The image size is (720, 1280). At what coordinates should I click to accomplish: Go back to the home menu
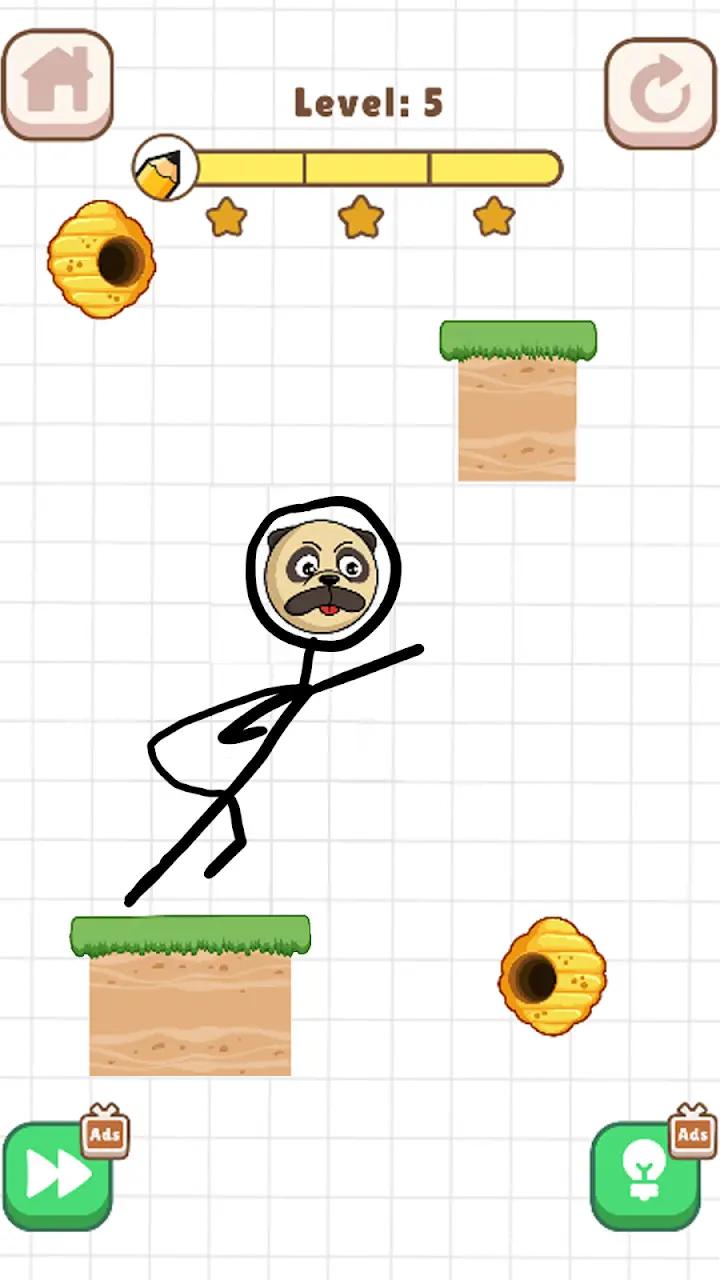pyautogui.click(x=57, y=85)
